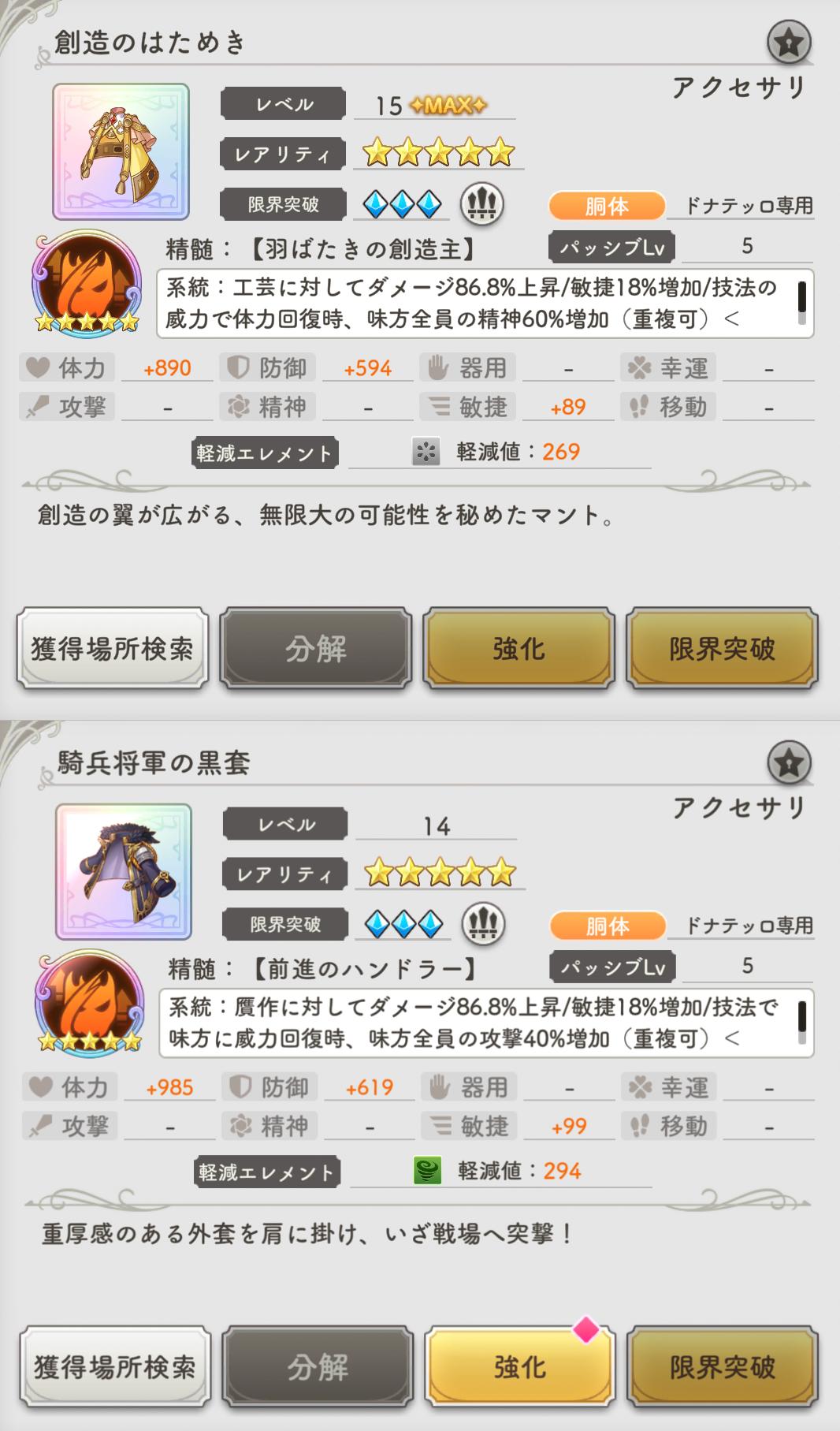This screenshot has height=1431, width=840.
Task: Tap the 騎兵将軍の黒套 item image
Action: click(124, 871)
